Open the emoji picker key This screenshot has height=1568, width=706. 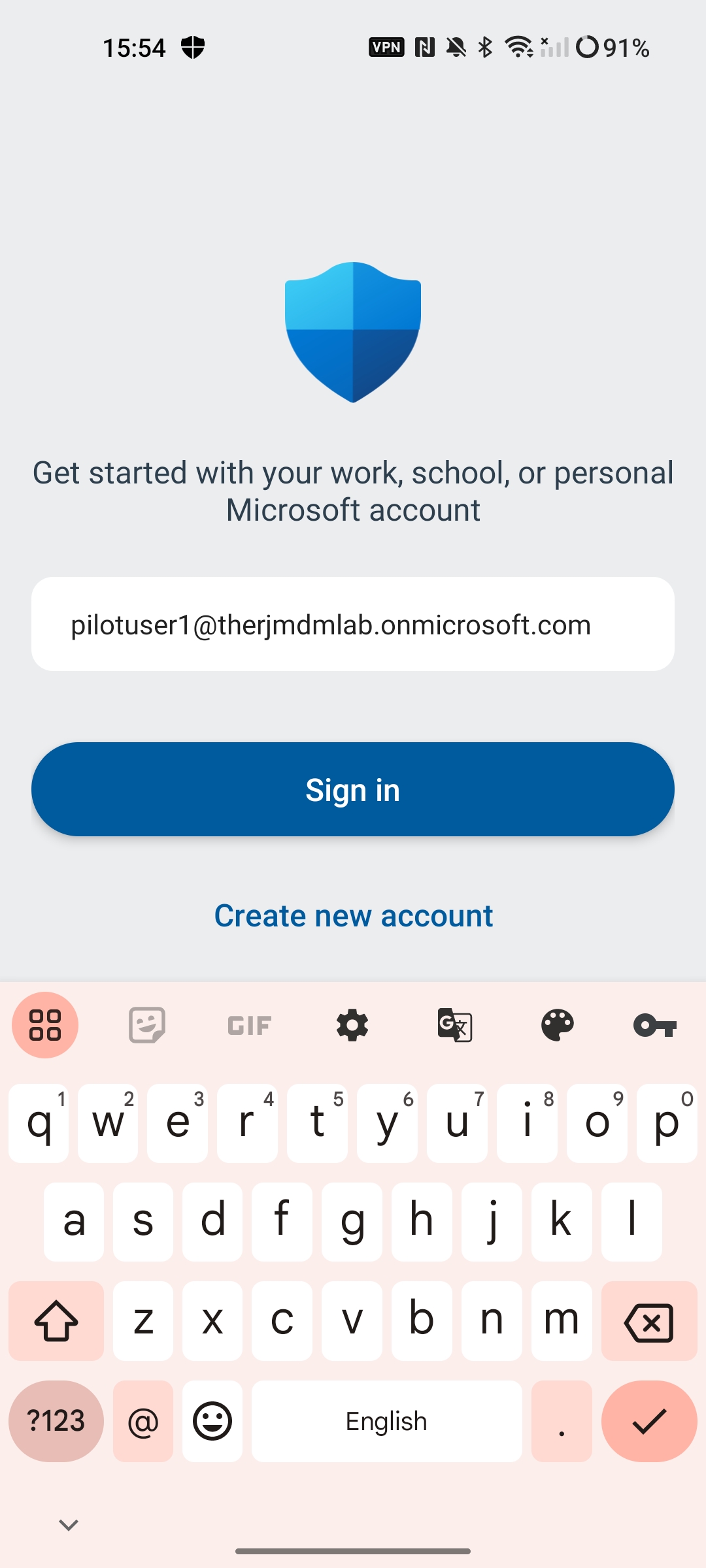(212, 1422)
